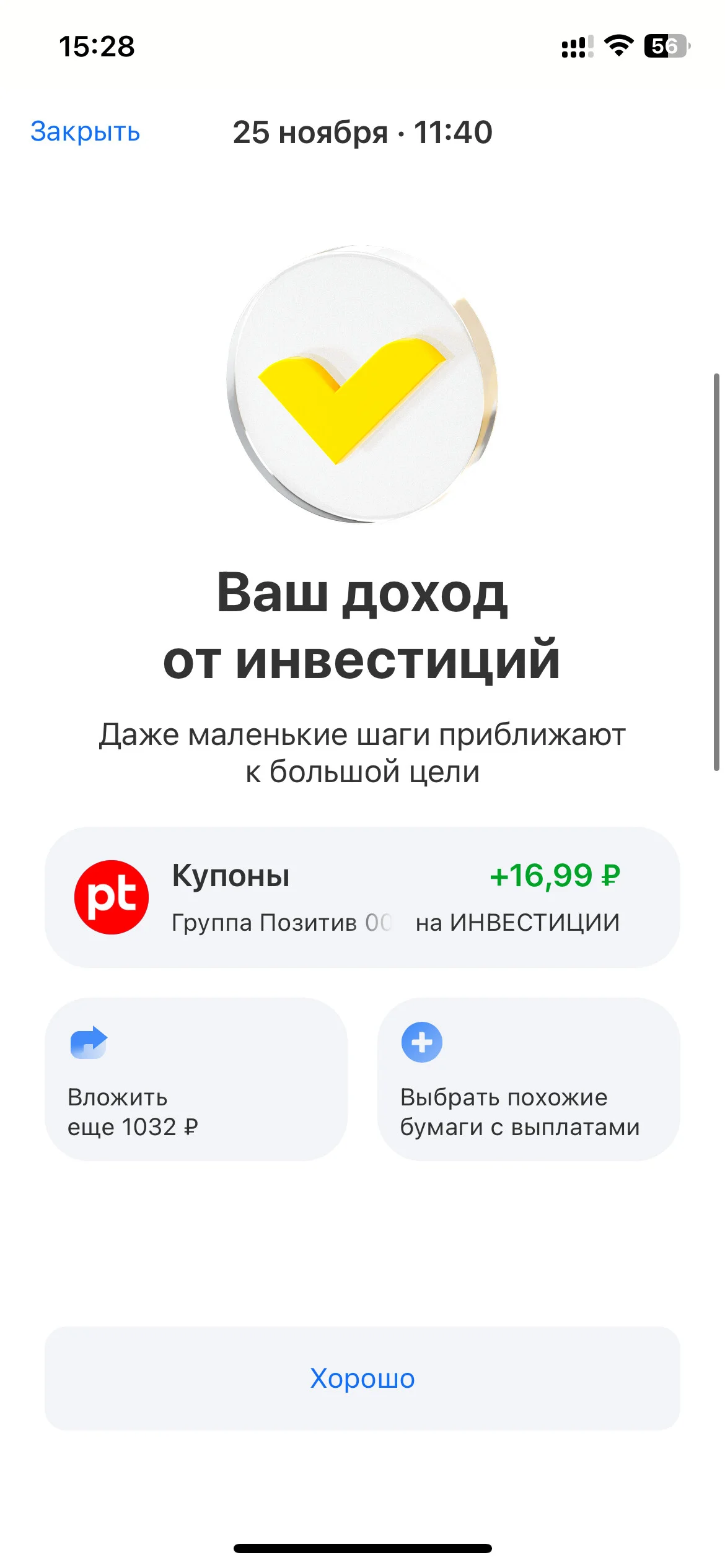Choose Выбрать похожие бумаги с выплатами
This screenshot has height=1568, width=725.
(x=529, y=1079)
